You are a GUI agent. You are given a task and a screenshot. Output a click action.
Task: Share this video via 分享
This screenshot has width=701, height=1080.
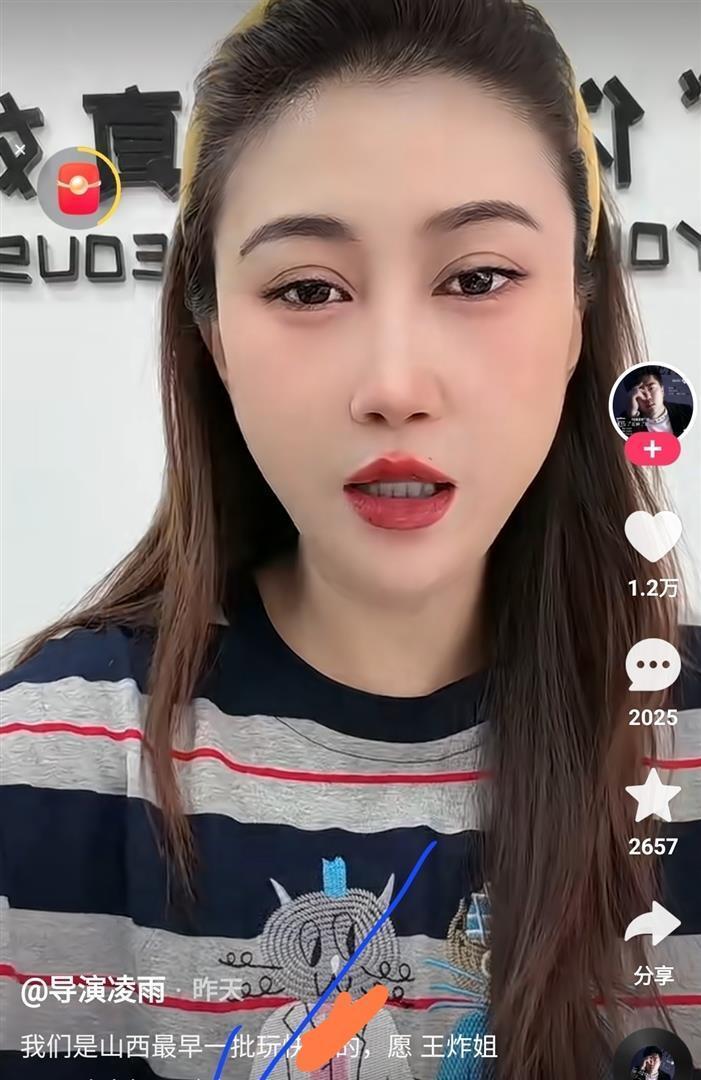coord(653,927)
